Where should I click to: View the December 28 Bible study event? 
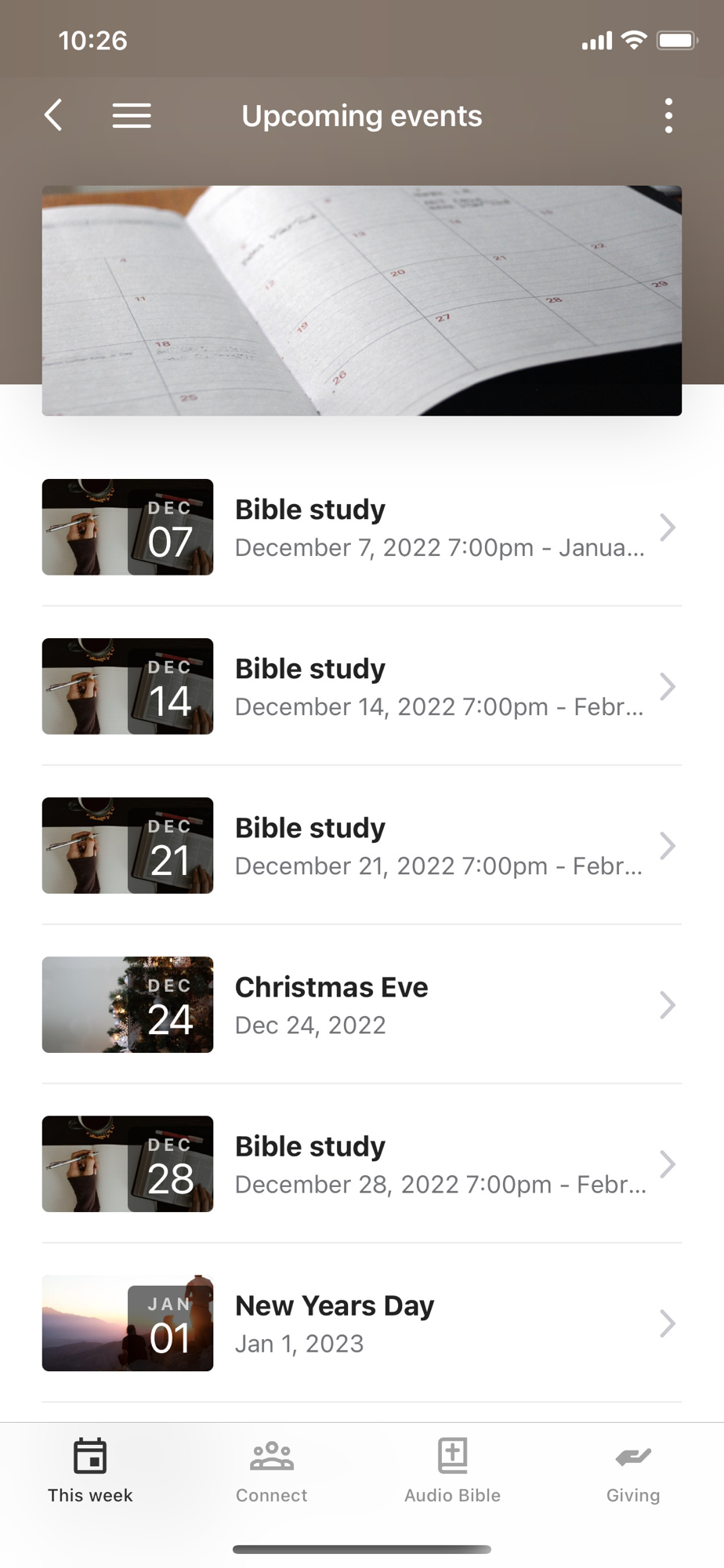coord(361,1164)
